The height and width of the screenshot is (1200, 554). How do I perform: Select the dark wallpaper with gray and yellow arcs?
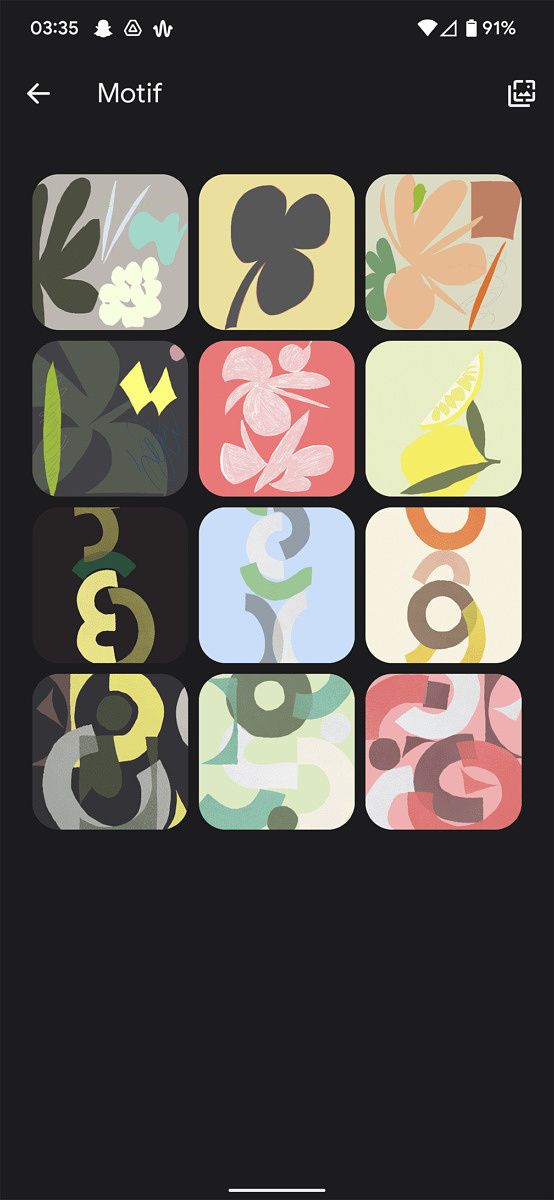[110, 752]
